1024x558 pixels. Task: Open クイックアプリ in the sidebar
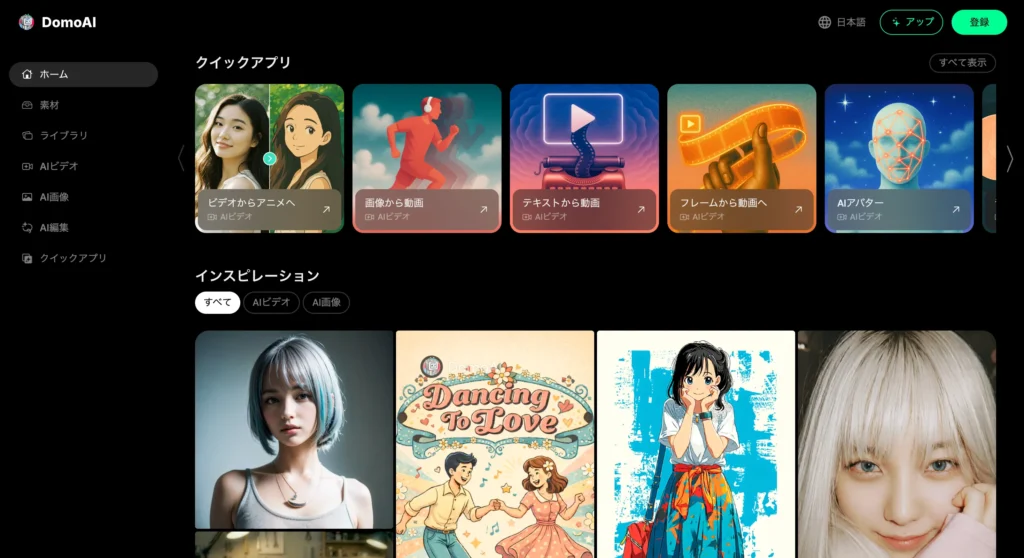72,258
